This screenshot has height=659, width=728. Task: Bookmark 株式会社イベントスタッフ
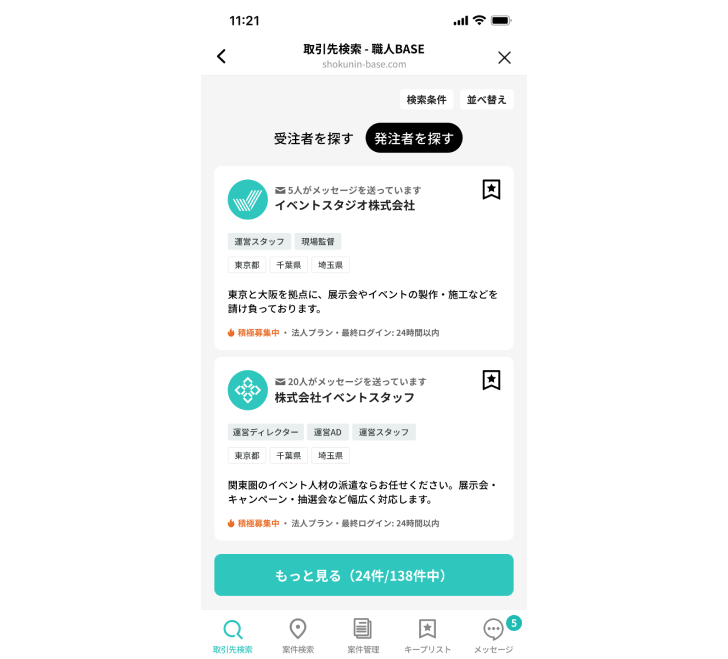[x=491, y=380]
